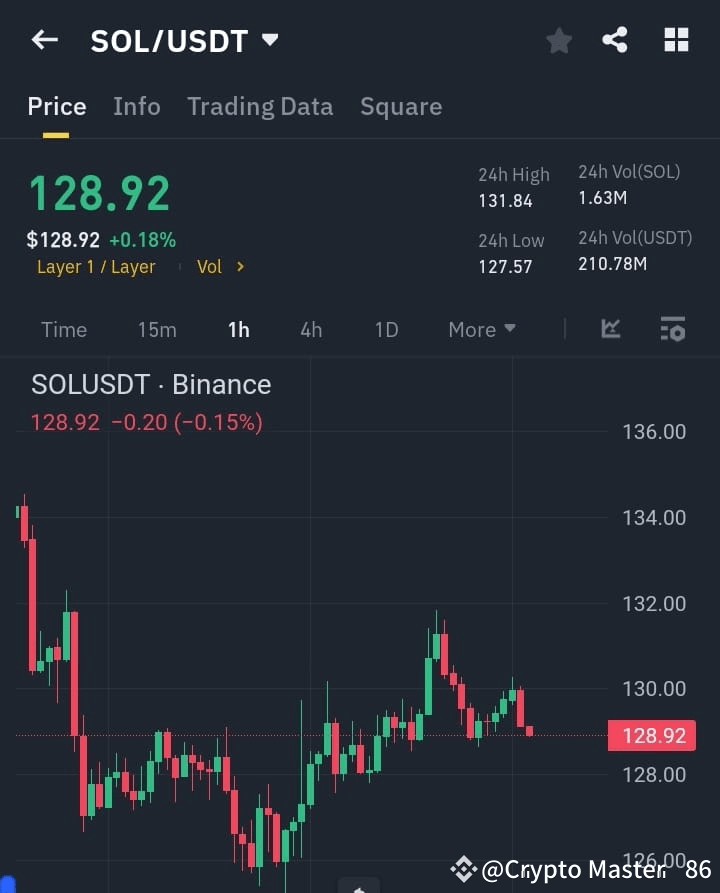
Task: Switch chart to 1D interval
Action: pyautogui.click(x=386, y=329)
